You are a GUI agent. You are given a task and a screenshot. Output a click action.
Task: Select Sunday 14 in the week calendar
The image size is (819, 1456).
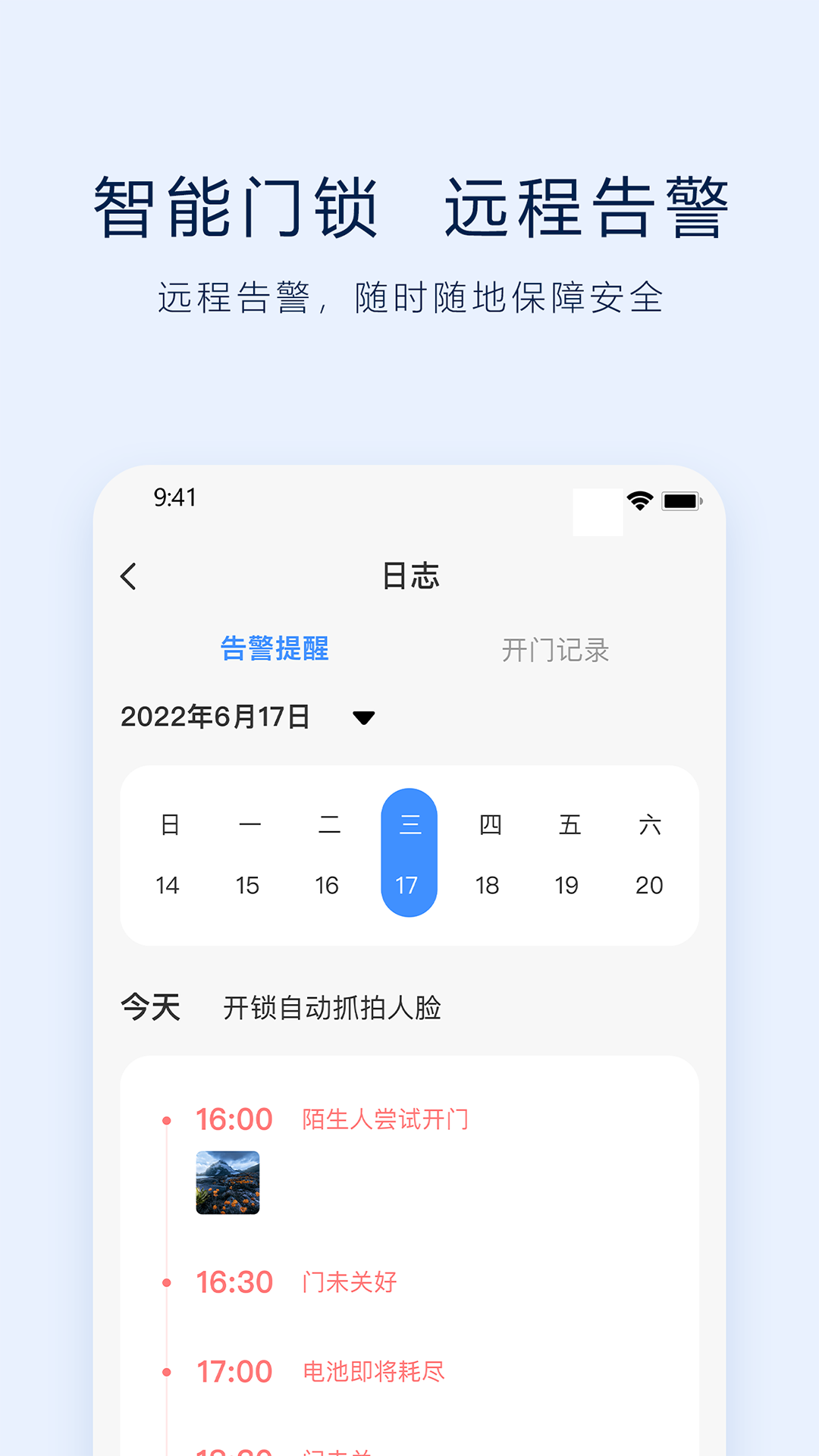pos(168,885)
